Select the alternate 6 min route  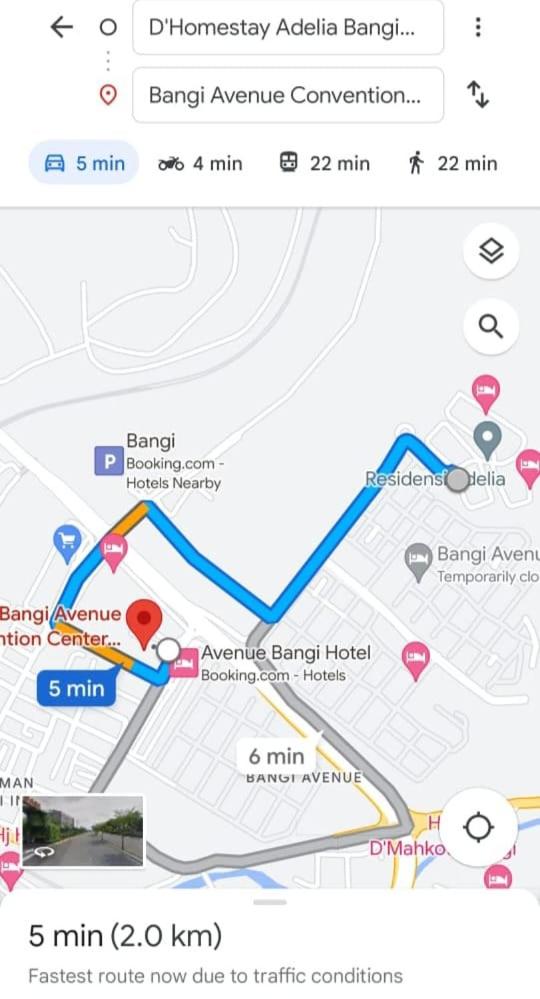pyautogui.click(x=277, y=756)
